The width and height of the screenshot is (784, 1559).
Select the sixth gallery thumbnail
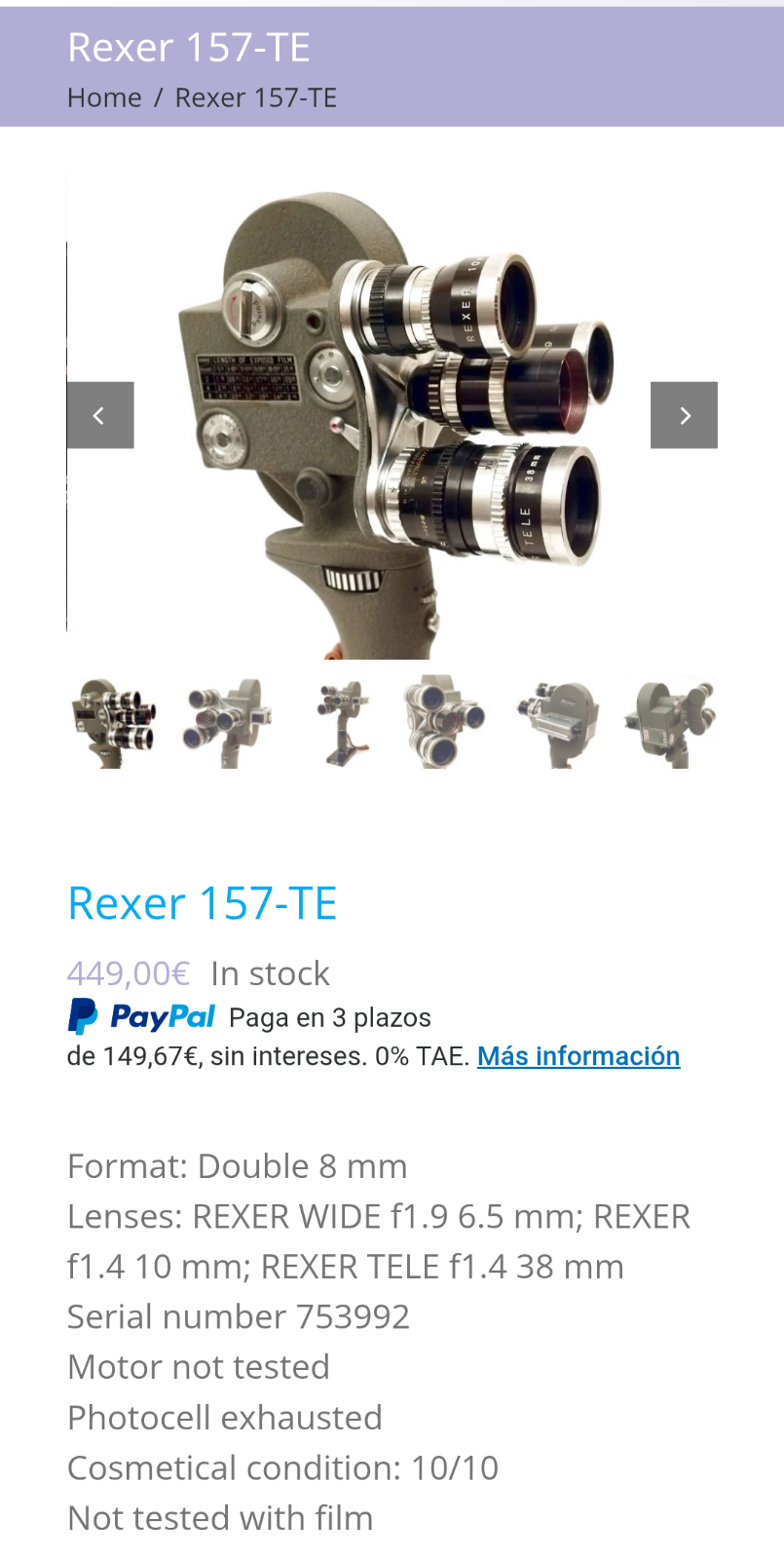670,722
